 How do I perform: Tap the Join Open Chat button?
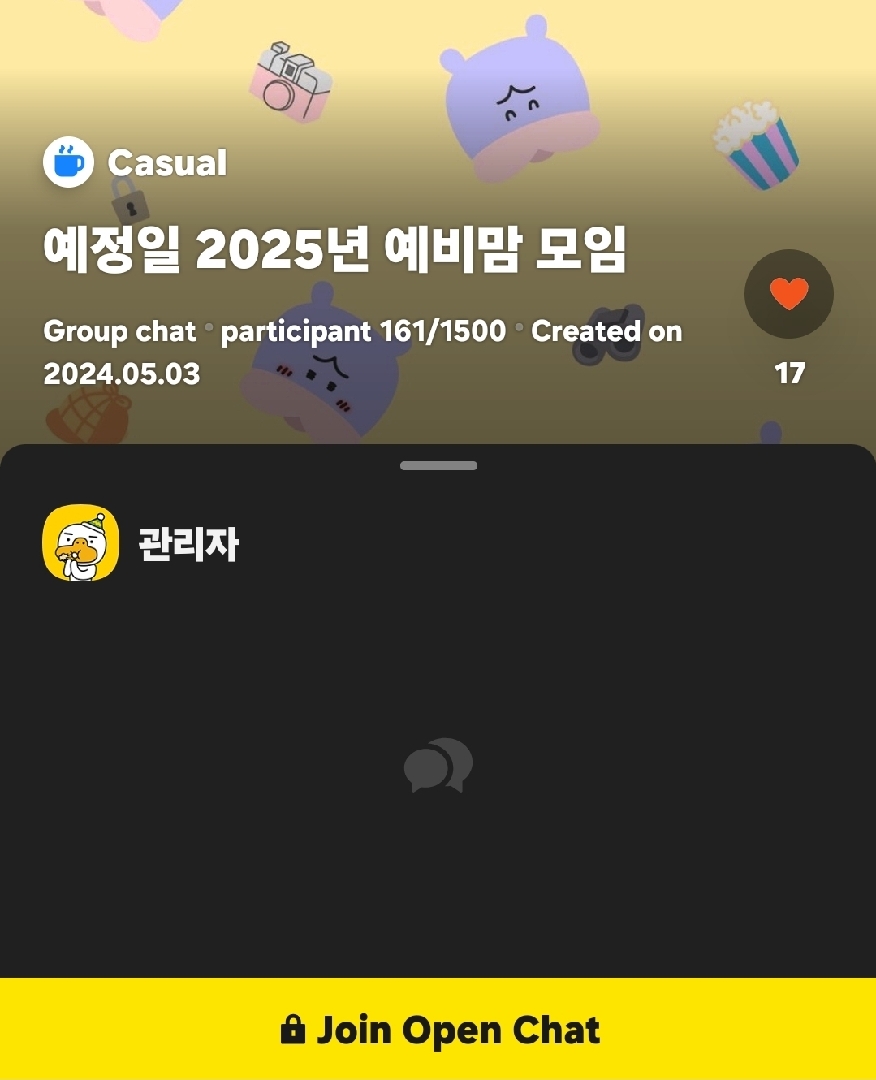[x=438, y=1029]
